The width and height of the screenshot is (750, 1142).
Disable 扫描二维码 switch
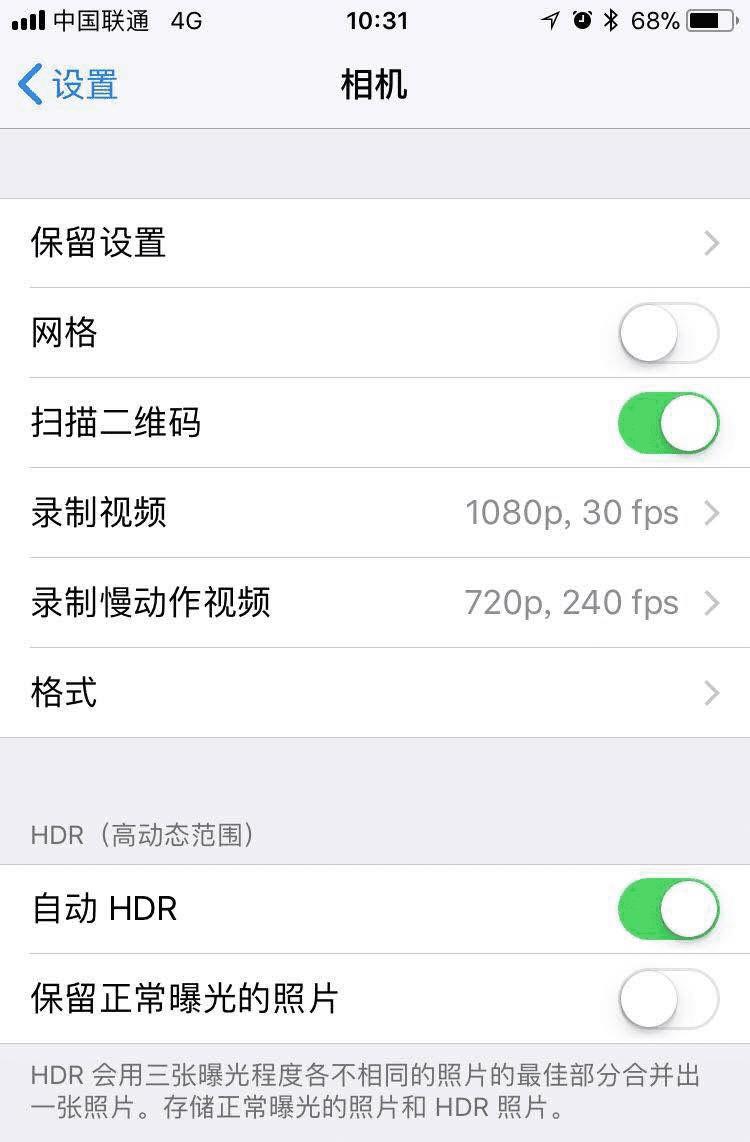click(x=668, y=423)
